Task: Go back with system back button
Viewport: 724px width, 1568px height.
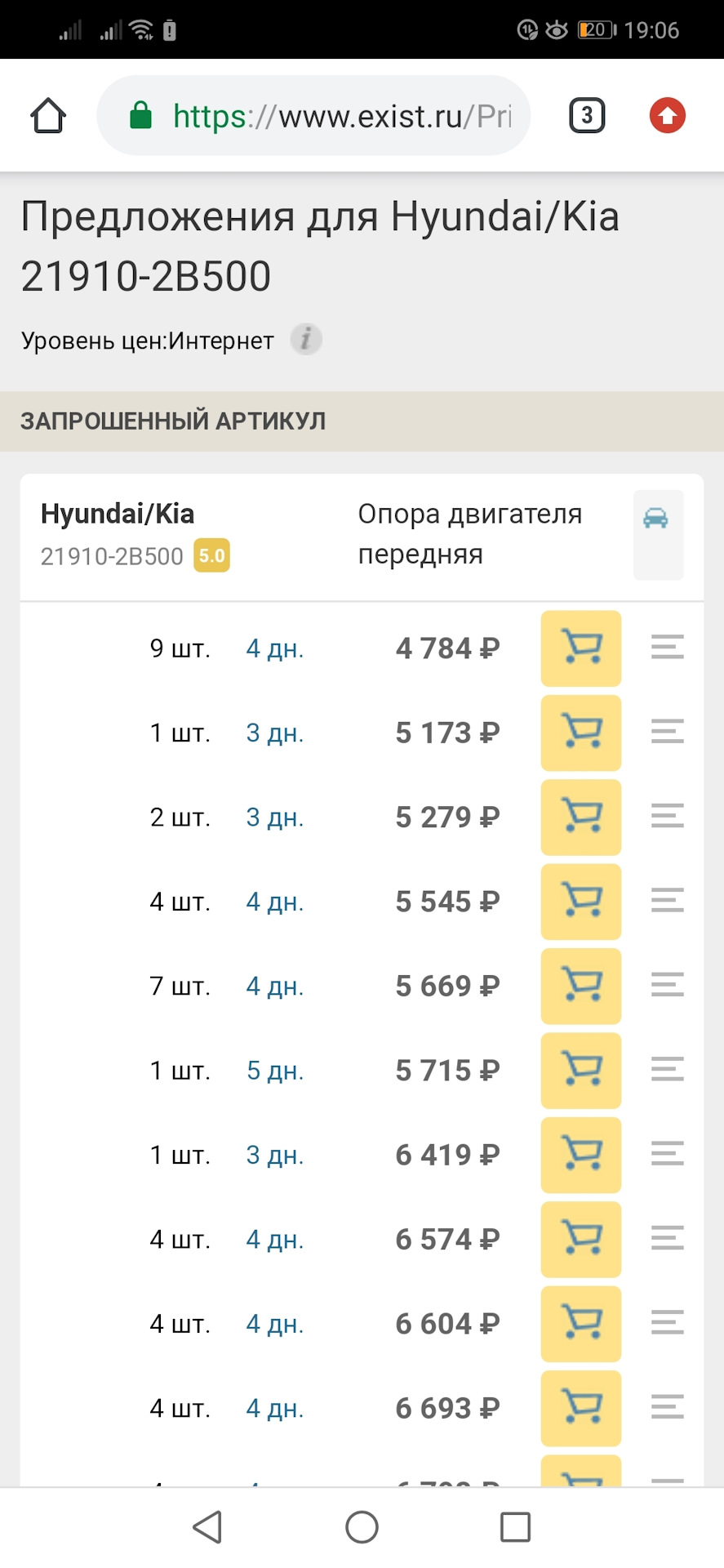Action: [x=207, y=1526]
